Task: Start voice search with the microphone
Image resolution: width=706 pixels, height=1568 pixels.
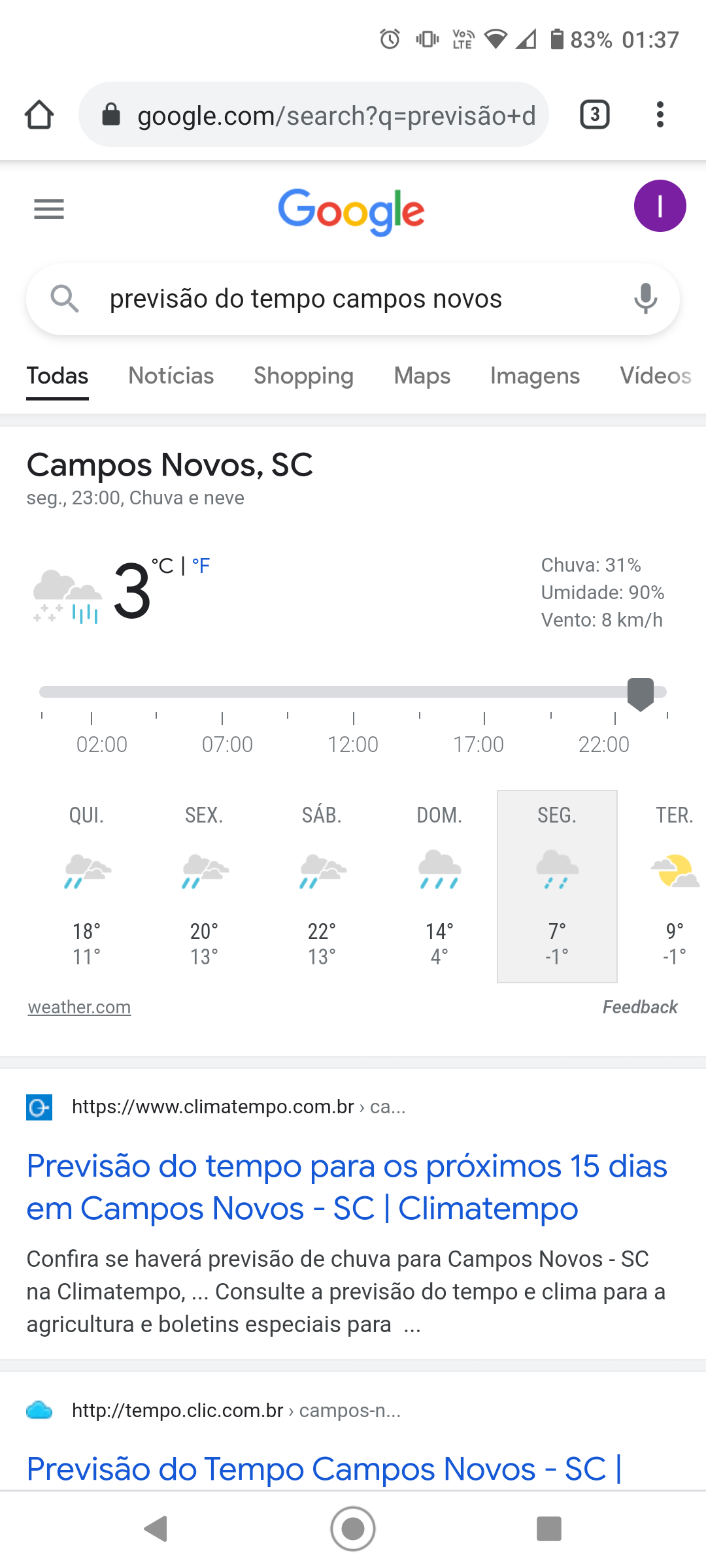Action: click(645, 299)
